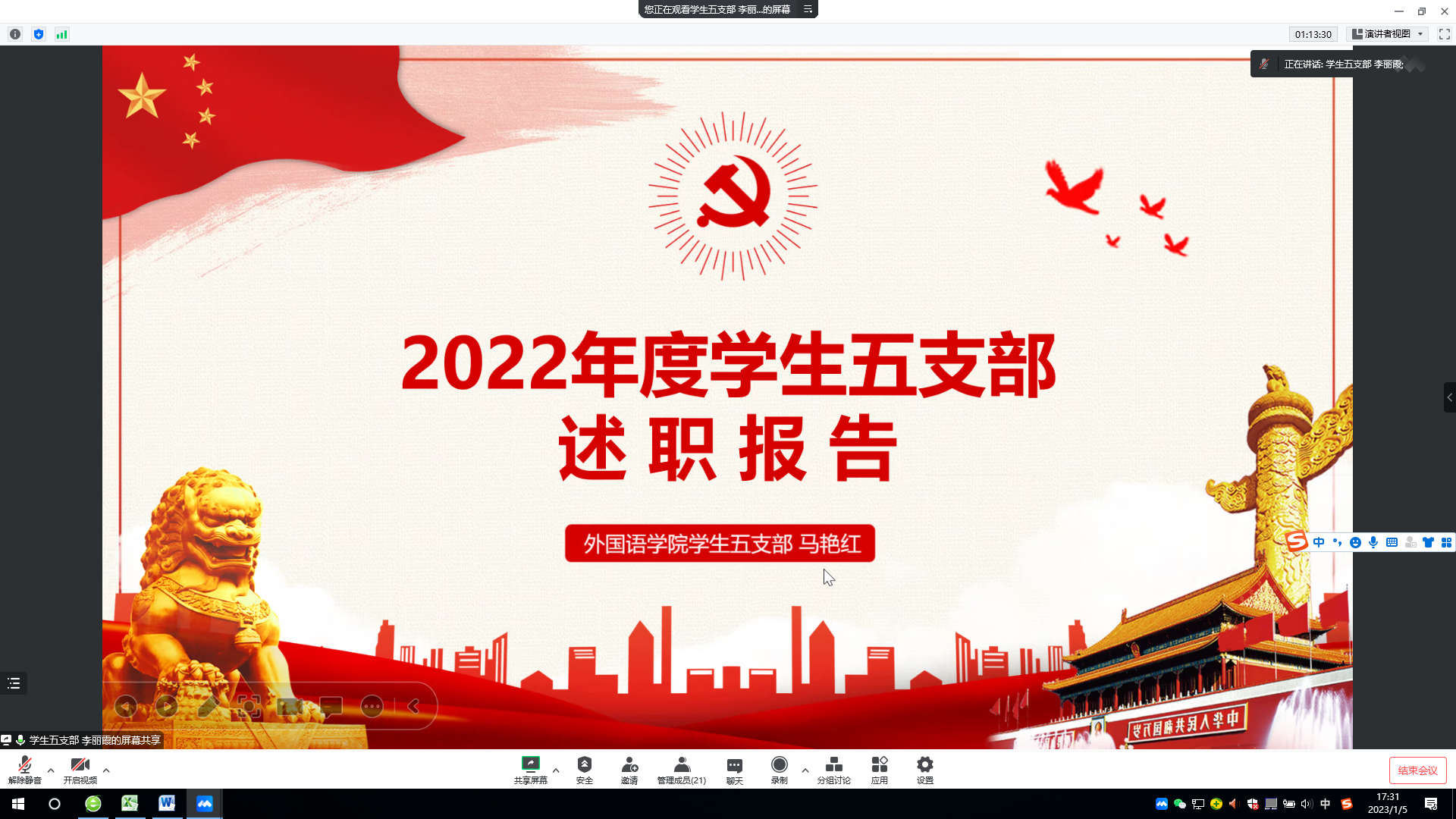Invite participants (邀请)
The width and height of the screenshot is (1456, 819).
629,769
